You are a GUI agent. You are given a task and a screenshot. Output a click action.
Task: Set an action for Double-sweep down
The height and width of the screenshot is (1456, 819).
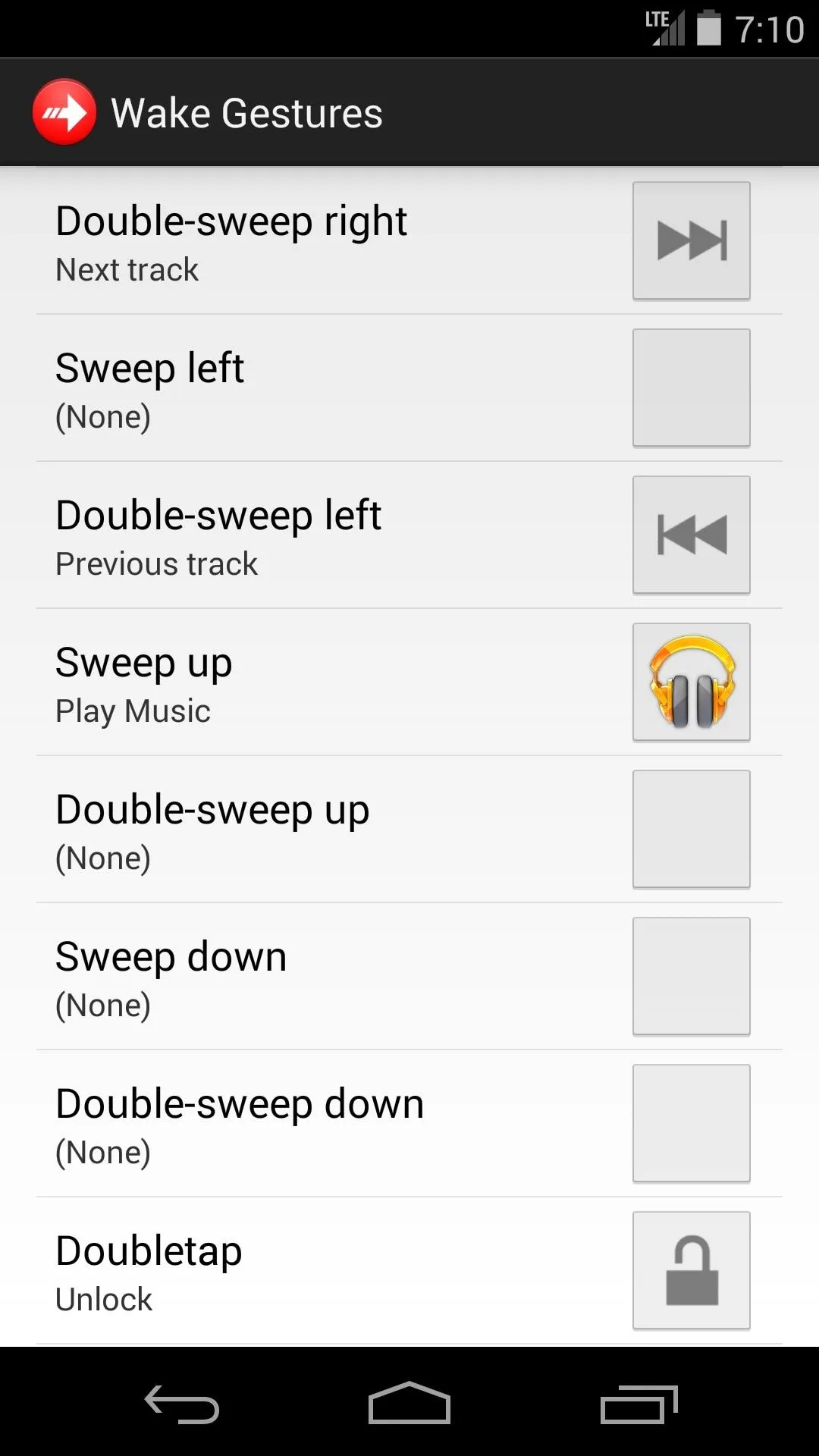click(x=409, y=1123)
